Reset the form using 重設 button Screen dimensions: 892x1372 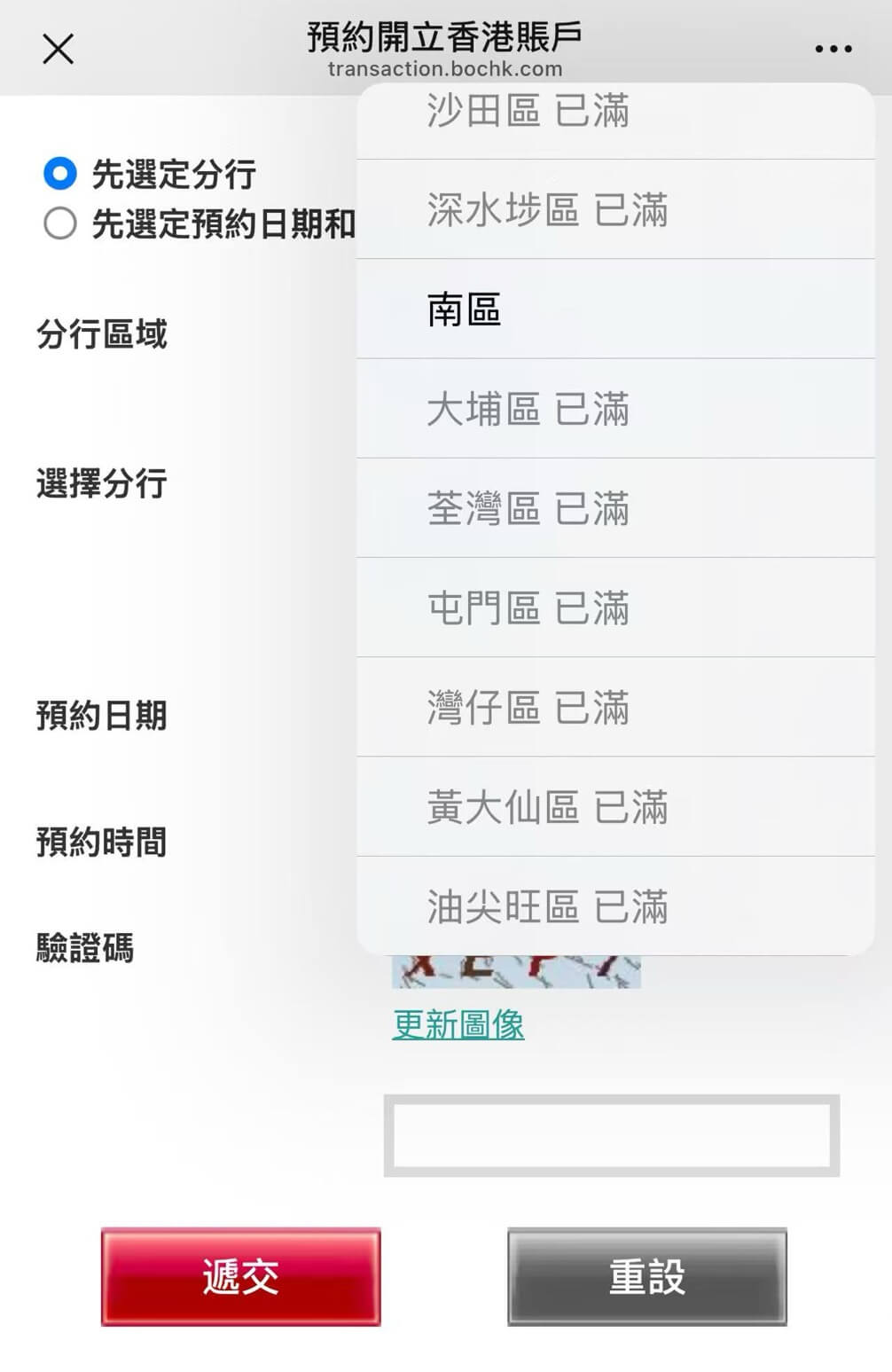click(x=645, y=1275)
